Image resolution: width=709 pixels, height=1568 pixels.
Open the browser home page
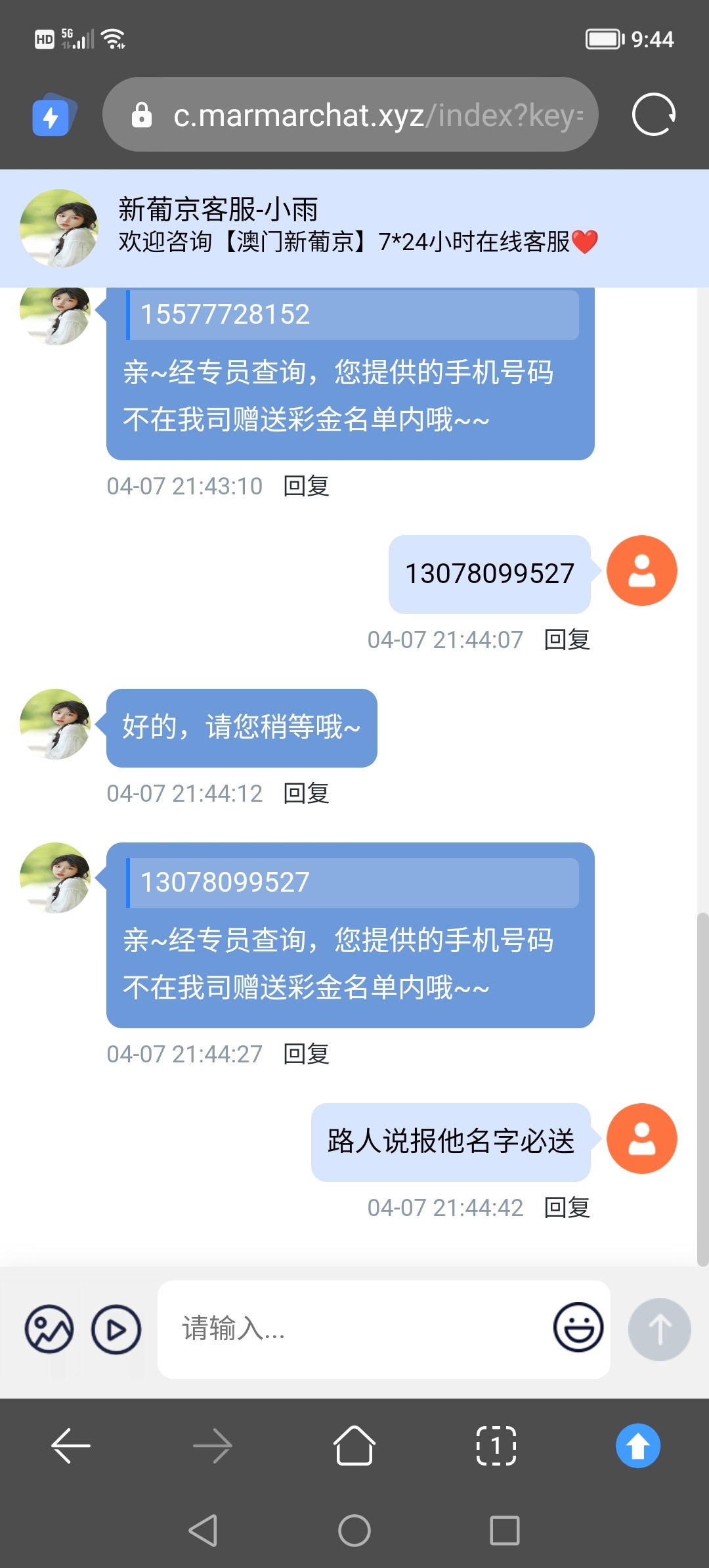pyautogui.click(x=354, y=1446)
